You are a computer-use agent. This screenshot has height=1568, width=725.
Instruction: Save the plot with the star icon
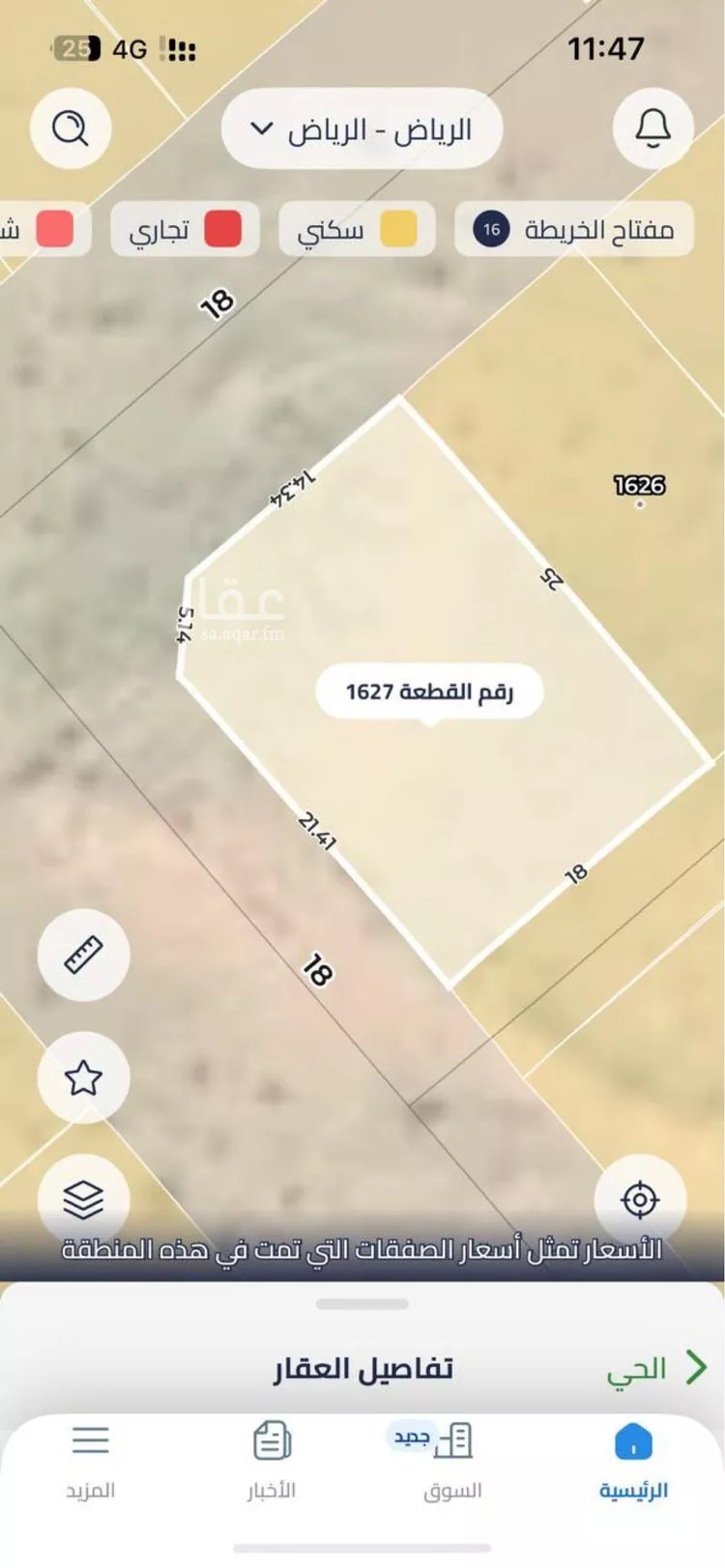tap(83, 1077)
